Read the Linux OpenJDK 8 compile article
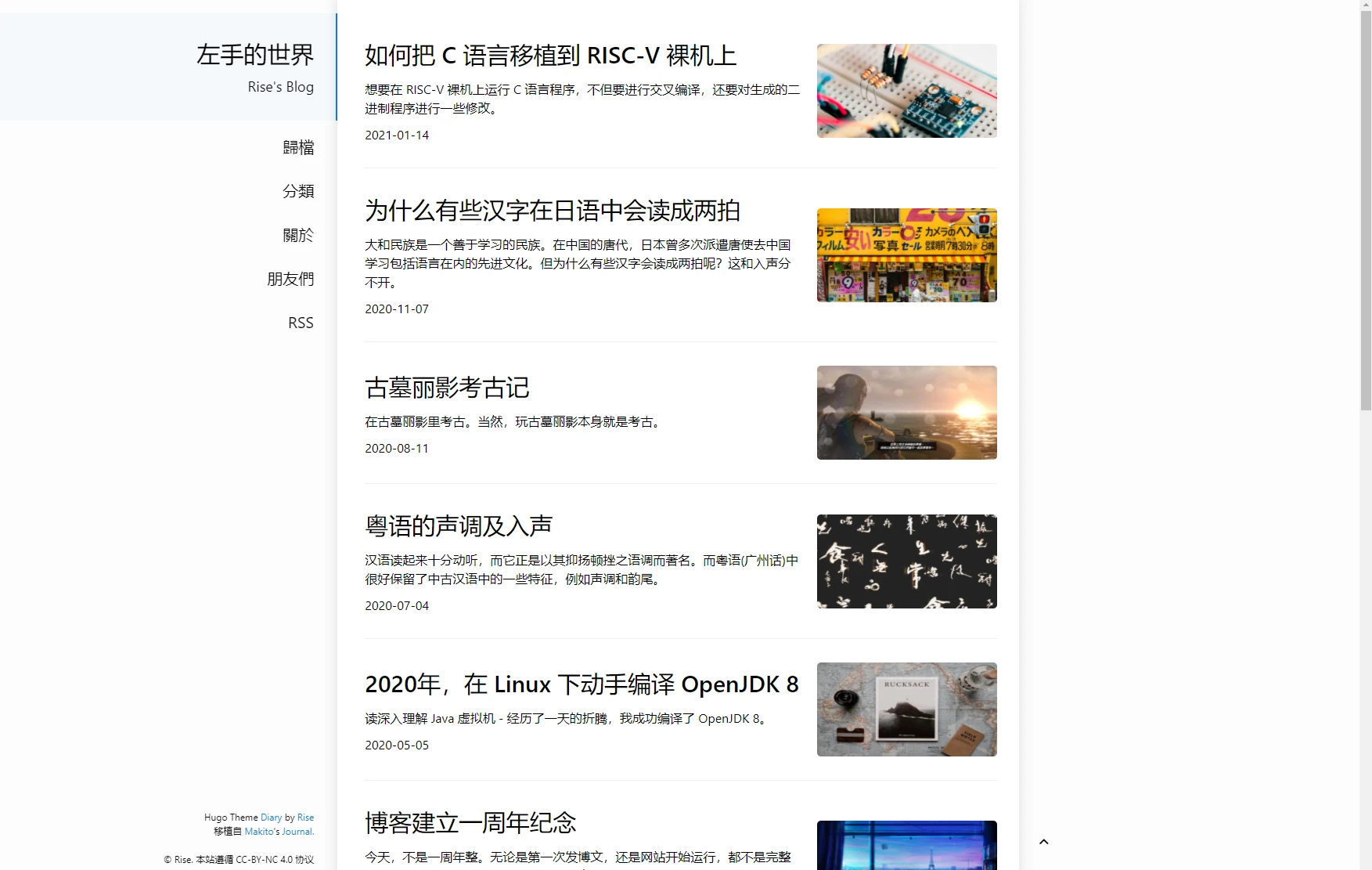Screen dimensions: 1372x870 [581, 684]
